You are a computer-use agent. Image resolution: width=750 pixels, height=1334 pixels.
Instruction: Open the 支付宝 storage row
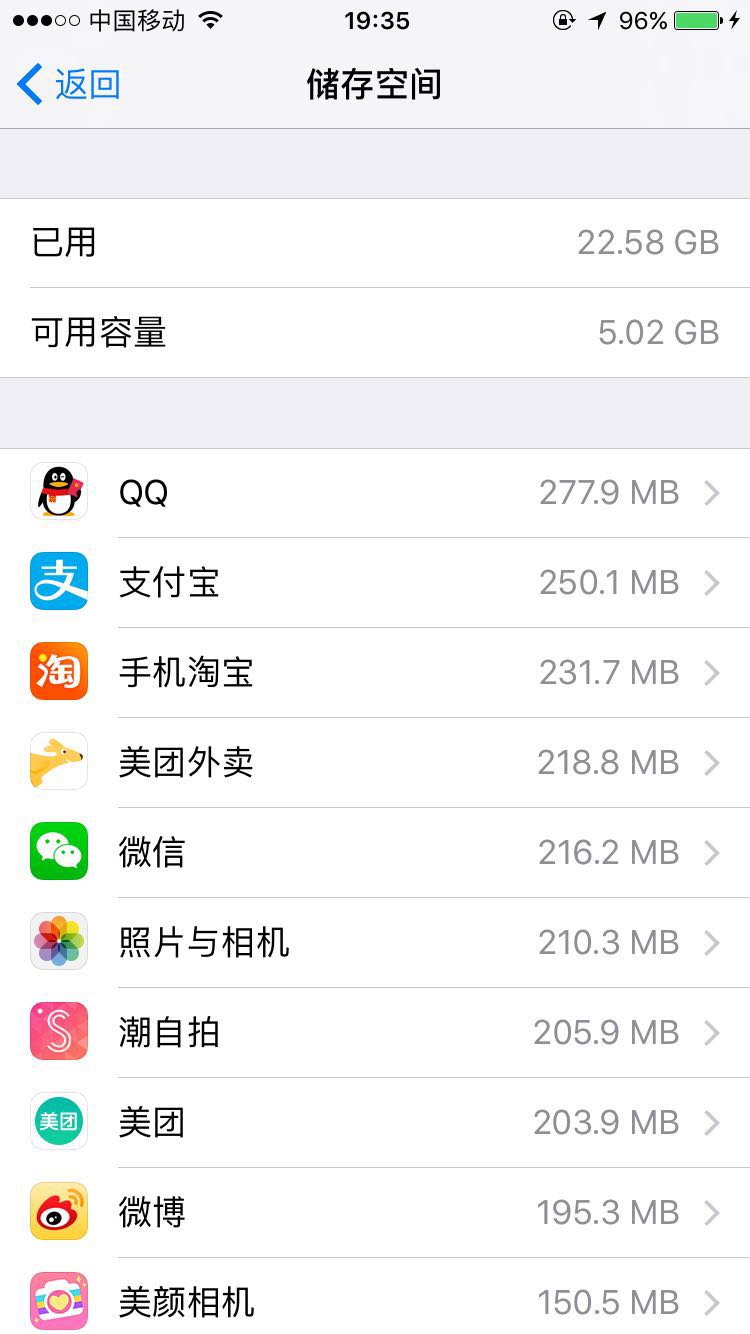click(375, 583)
